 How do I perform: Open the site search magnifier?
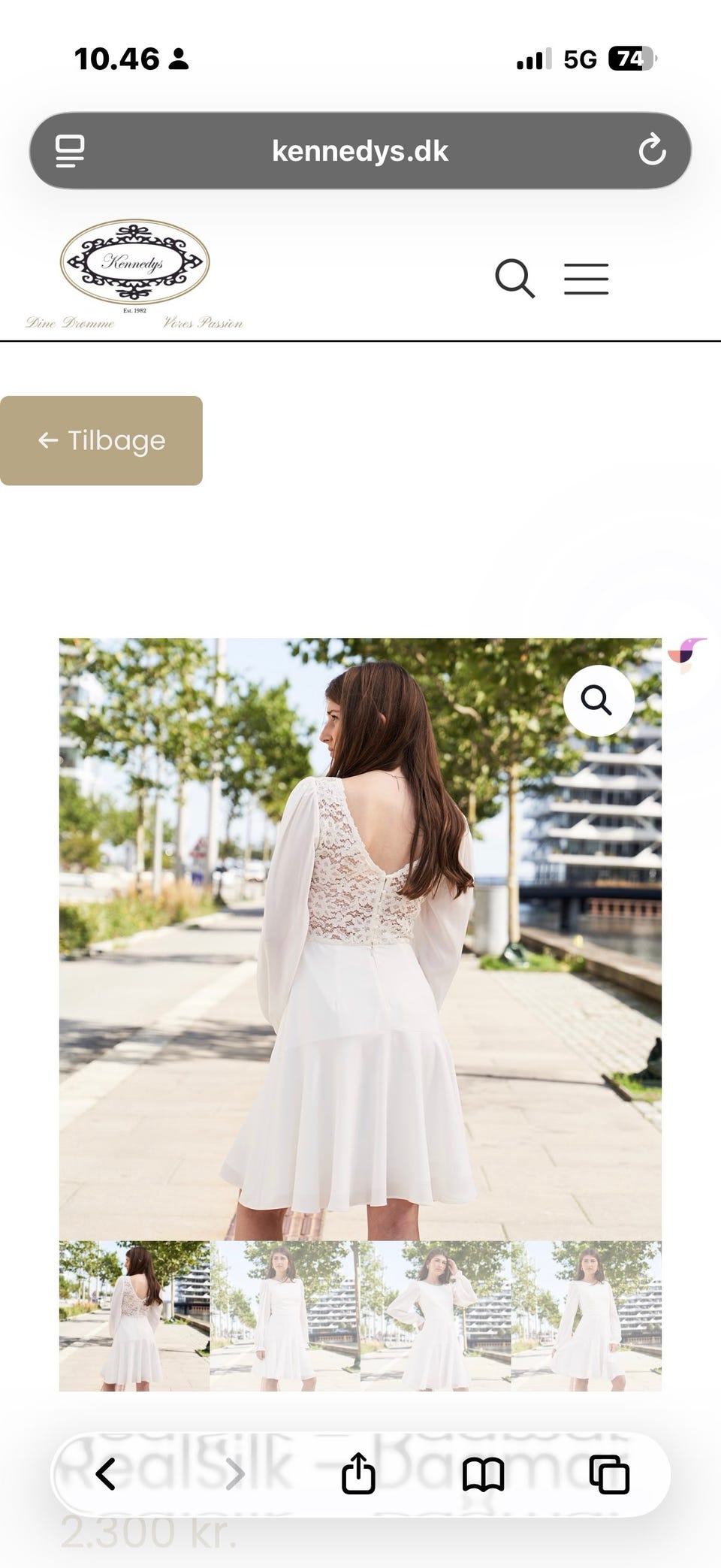(514, 279)
